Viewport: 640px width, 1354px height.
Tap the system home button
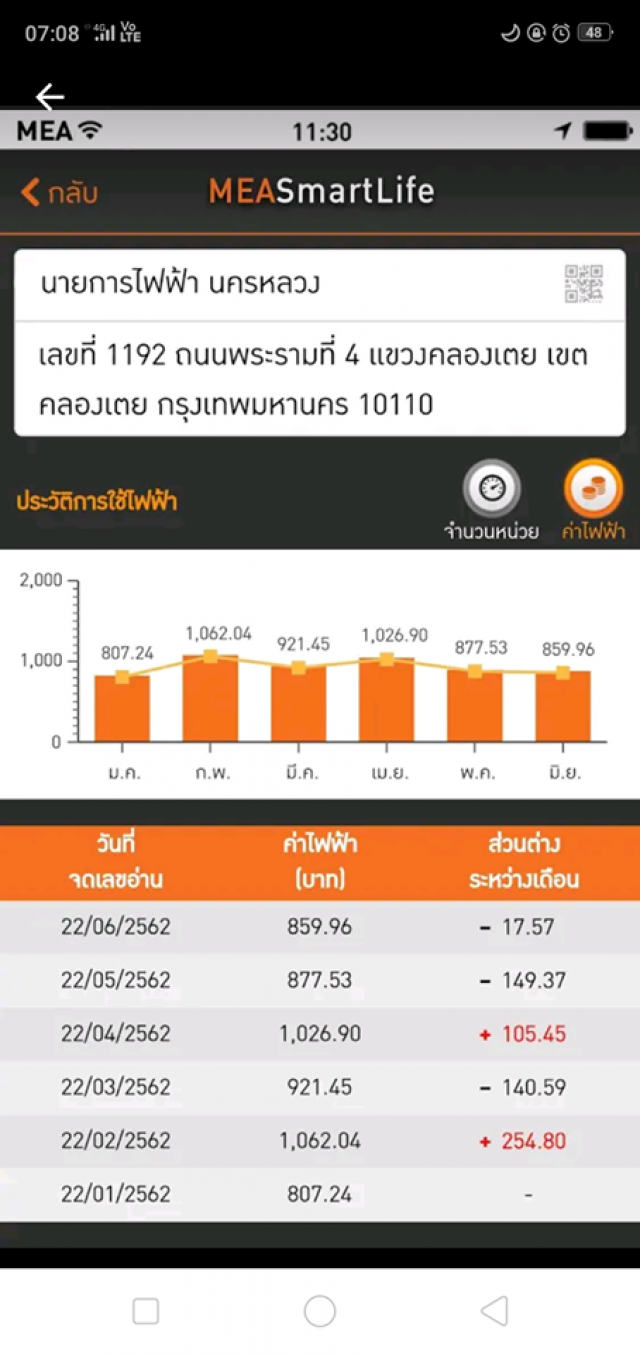point(320,1311)
